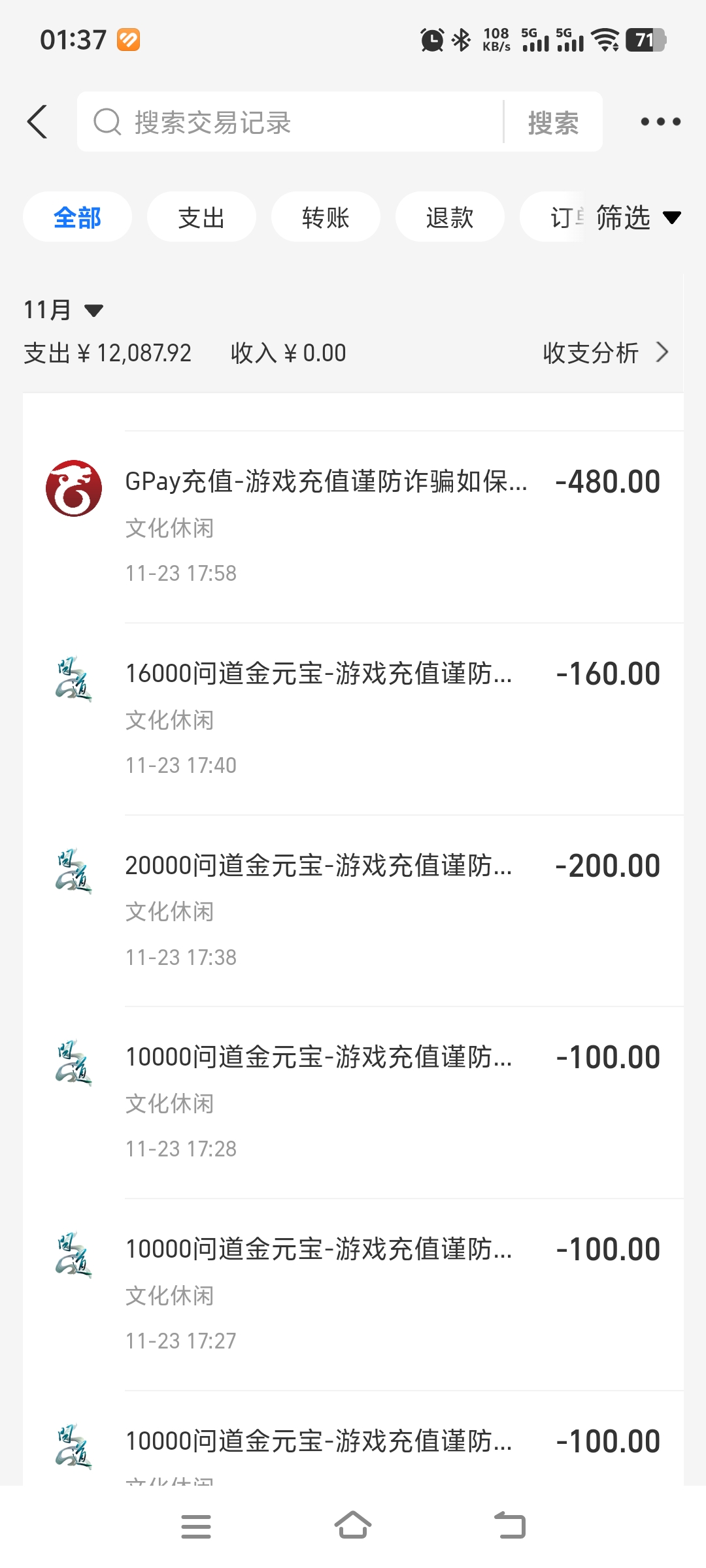The width and height of the screenshot is (706, 1568).
Task: Open the 10000问道金元宝 record from 17:28
Action: click(392, 1102)
